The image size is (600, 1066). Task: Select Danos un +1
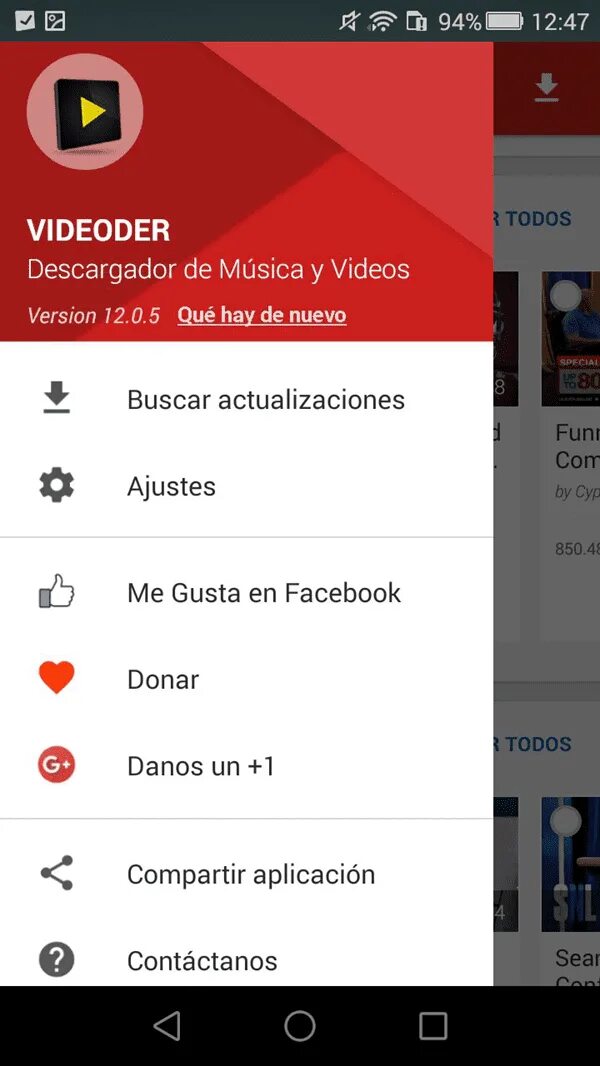tap(200, 767)
